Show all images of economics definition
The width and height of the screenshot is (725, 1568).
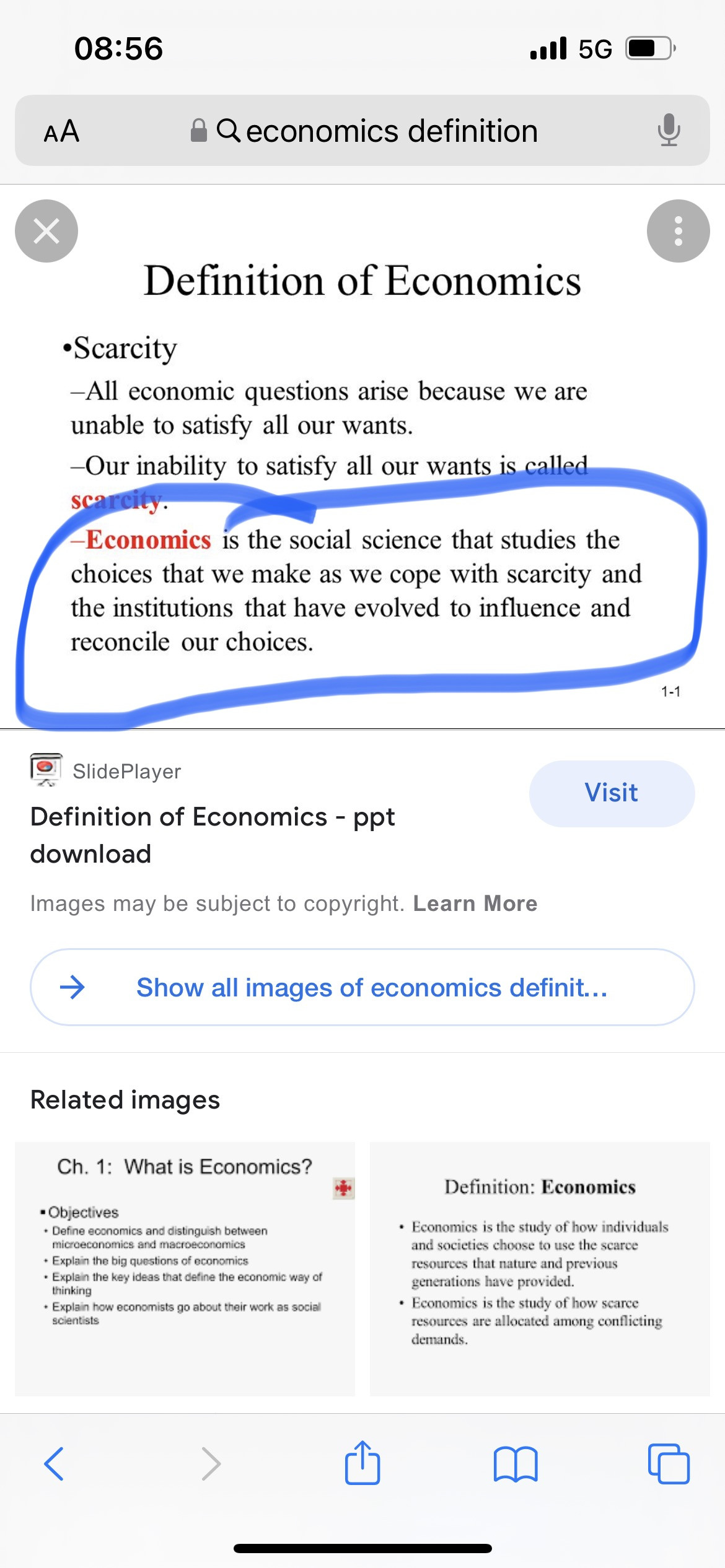362,987
